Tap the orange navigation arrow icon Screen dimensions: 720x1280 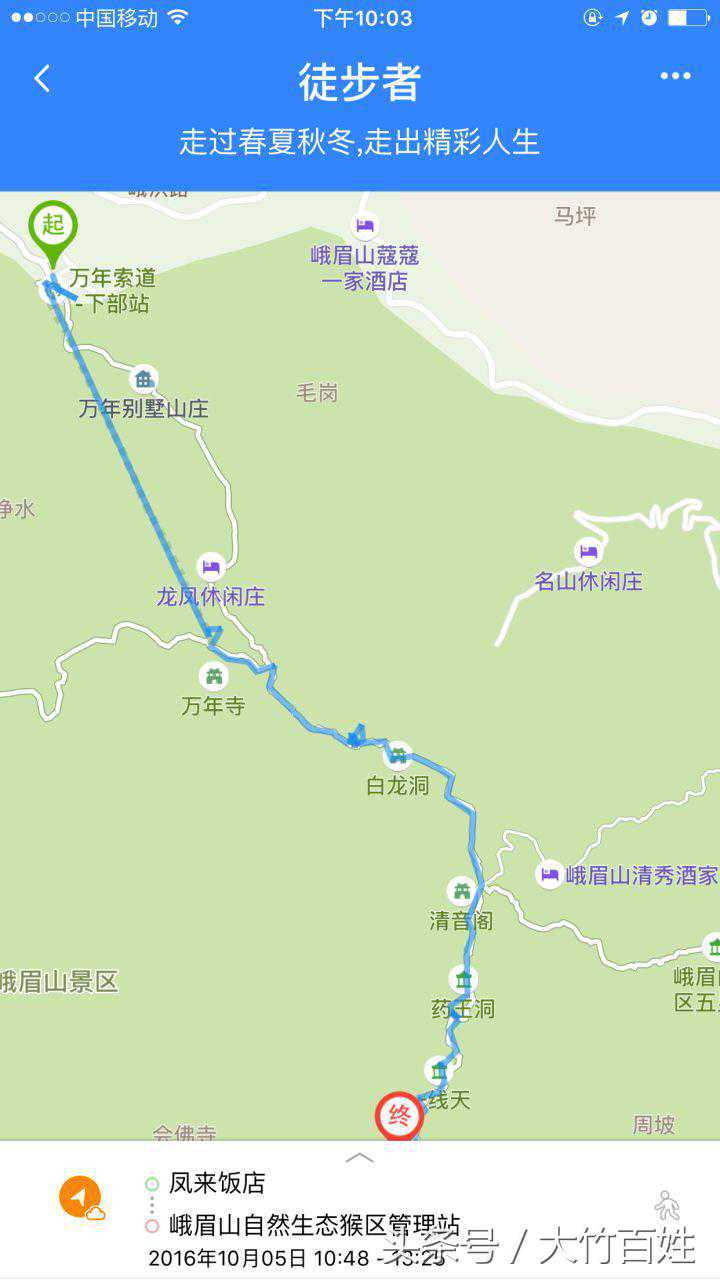click(81, 1197)
